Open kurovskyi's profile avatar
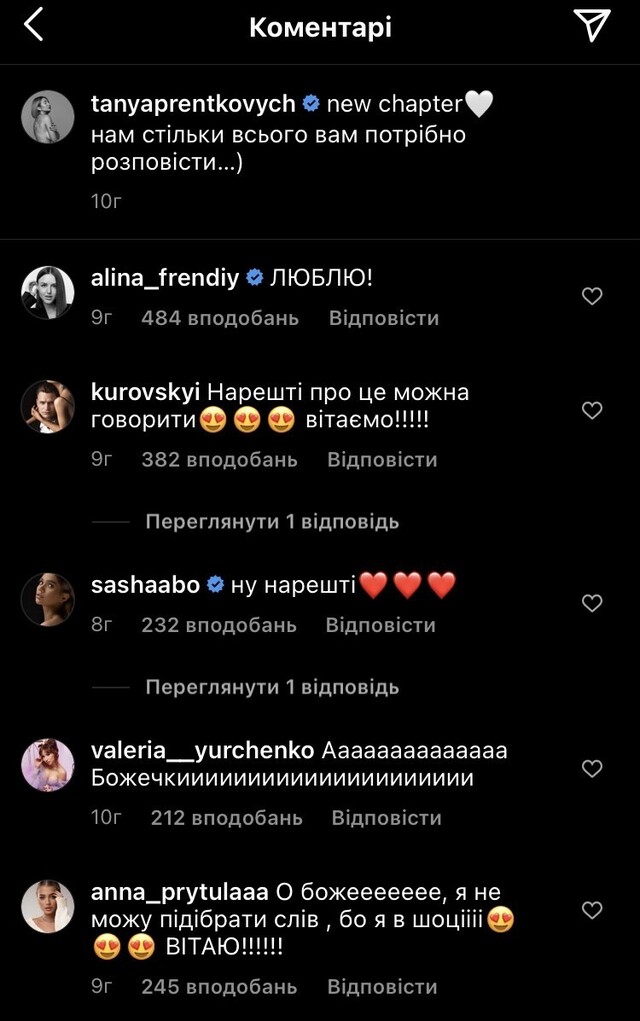This screenshot has height=1021, width=640. point(48,406)
